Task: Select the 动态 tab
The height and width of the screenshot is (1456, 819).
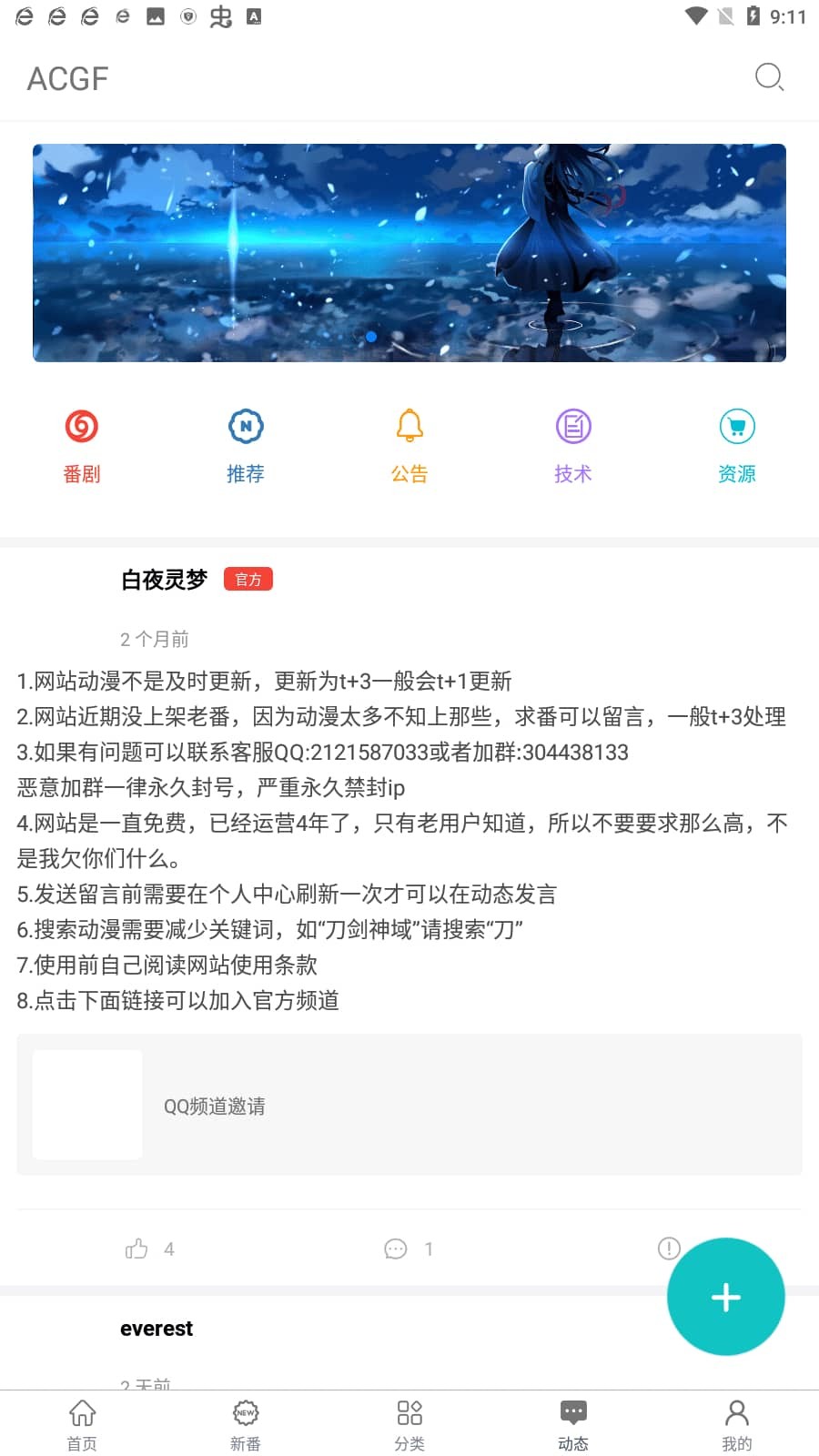Action: 573,1424
